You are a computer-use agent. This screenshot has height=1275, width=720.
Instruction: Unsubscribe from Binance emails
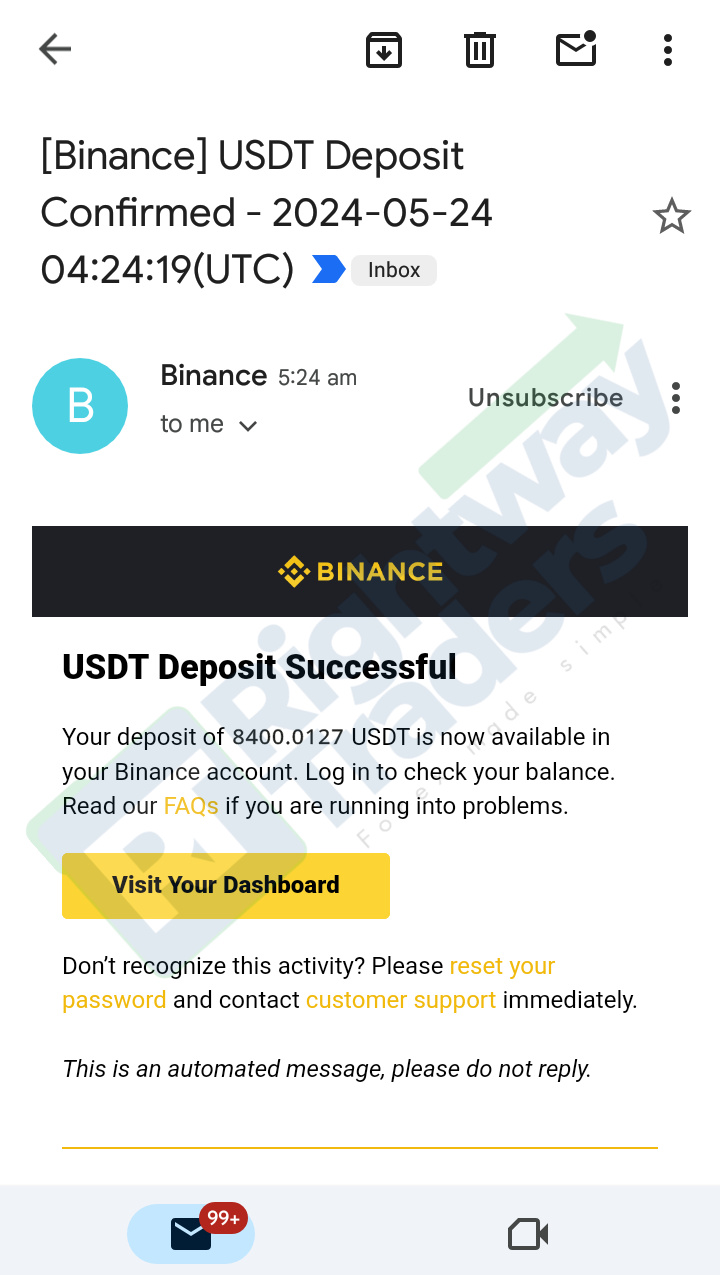click(x=545, y=398)
